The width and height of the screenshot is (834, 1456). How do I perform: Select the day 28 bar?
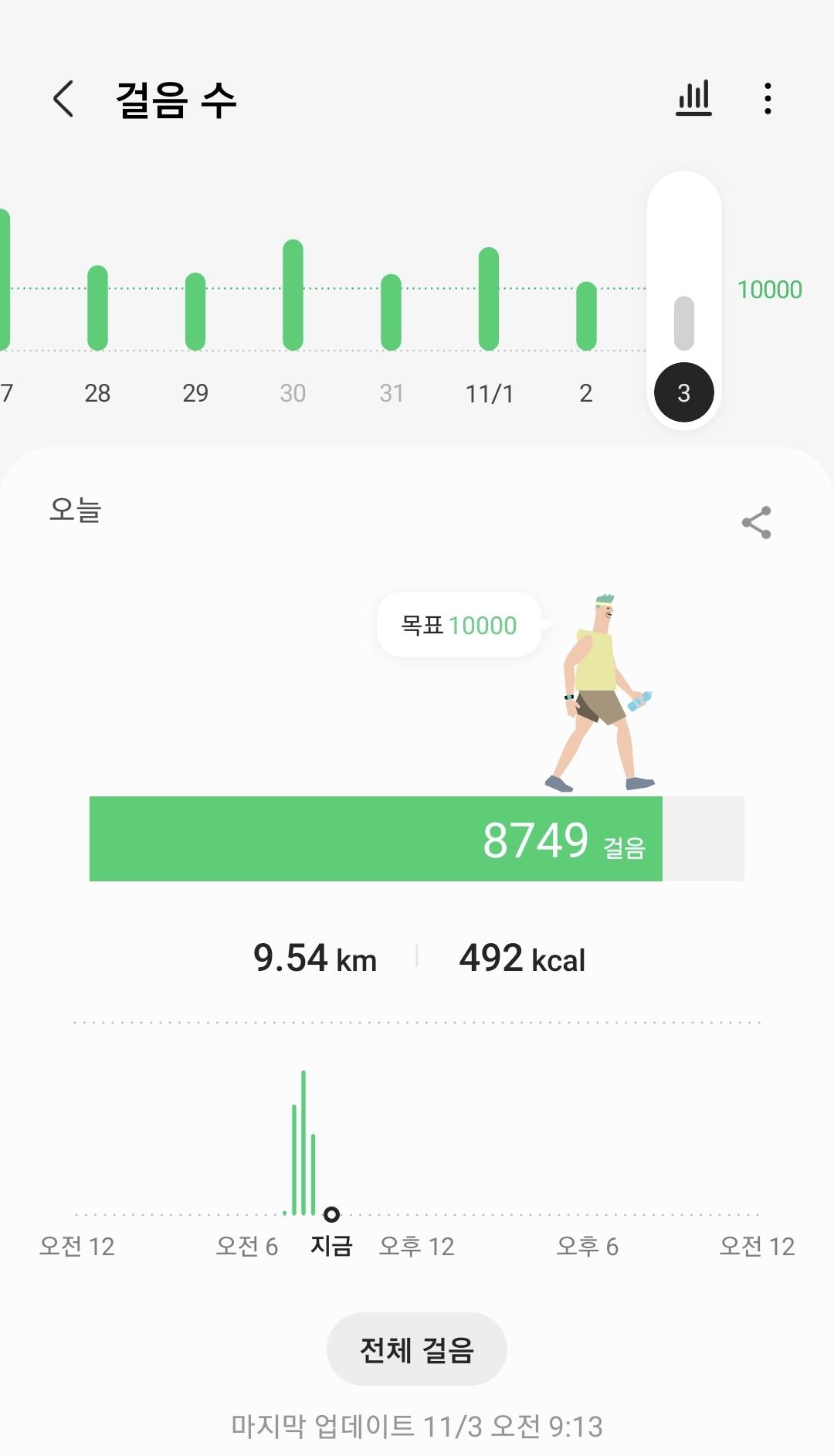coord(97,309)
